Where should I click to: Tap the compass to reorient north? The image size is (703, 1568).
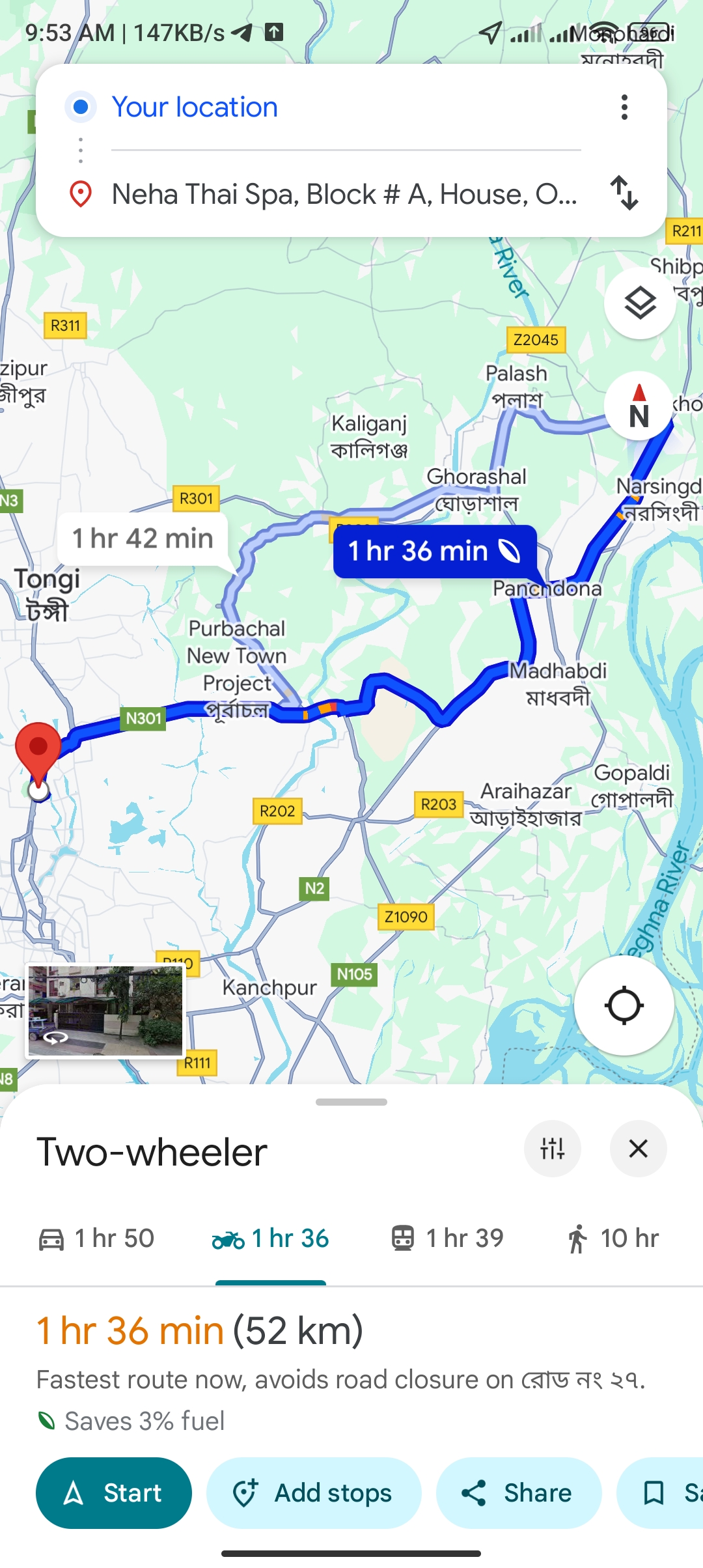pyautogui.click(x=639, y=406)
